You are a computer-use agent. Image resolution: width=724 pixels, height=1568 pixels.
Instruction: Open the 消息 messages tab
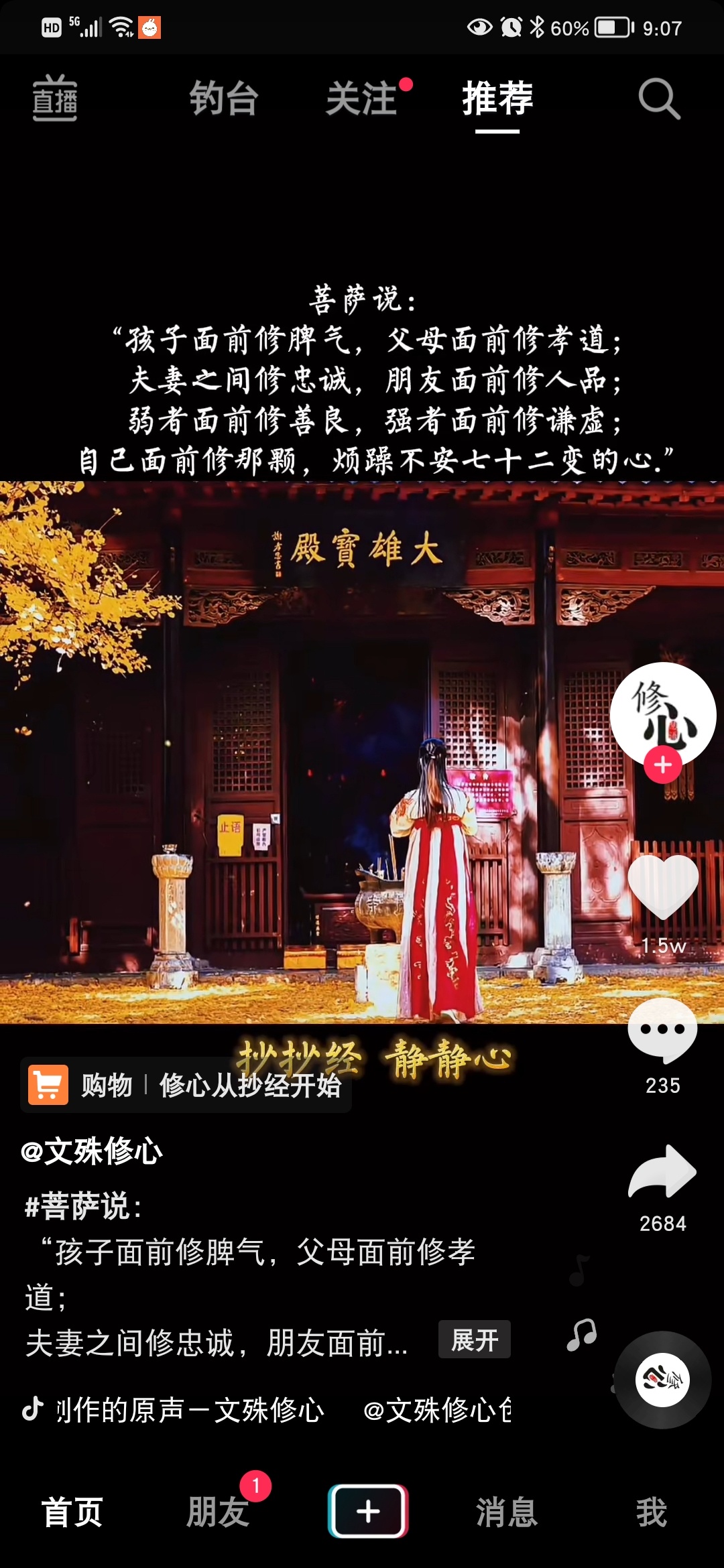point(507,1512)
